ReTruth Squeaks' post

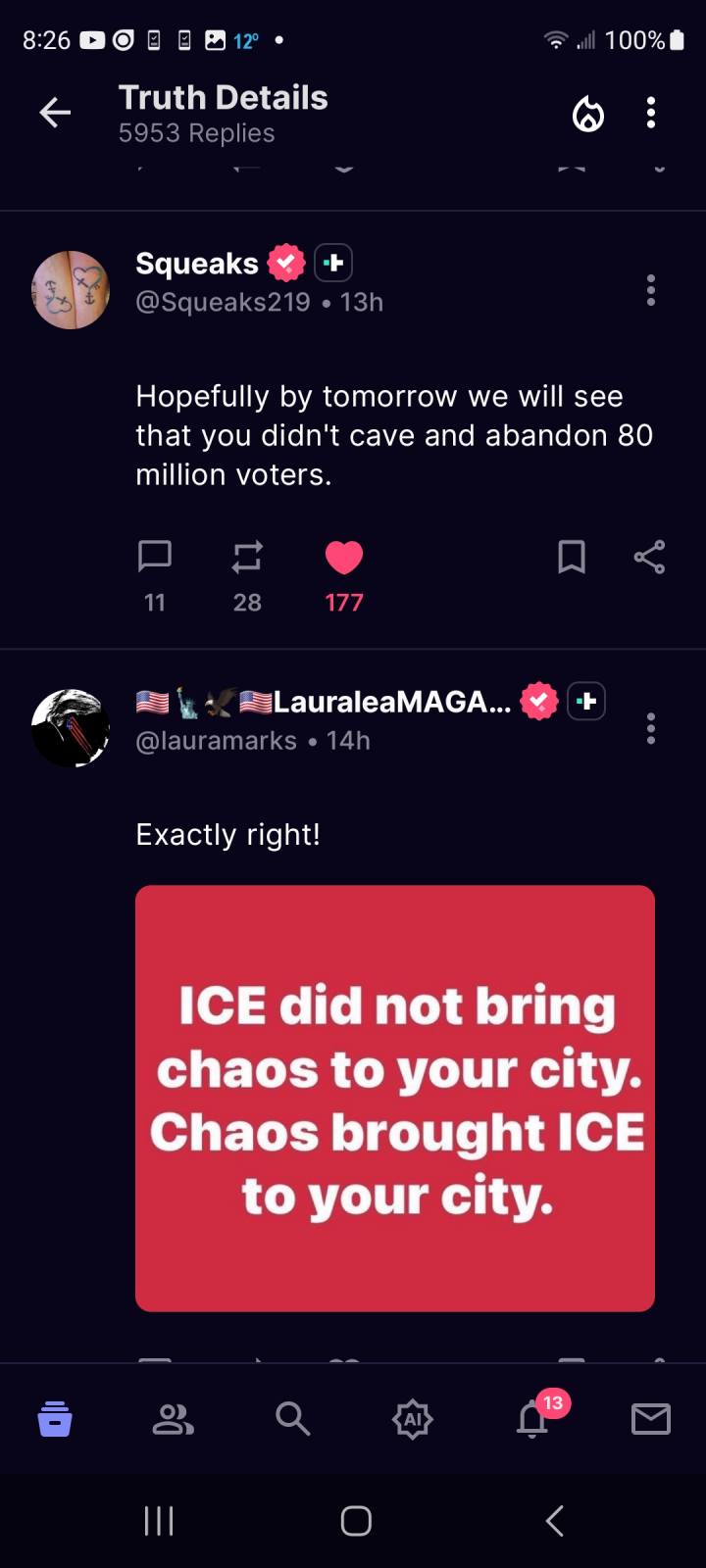coord(247,557)
